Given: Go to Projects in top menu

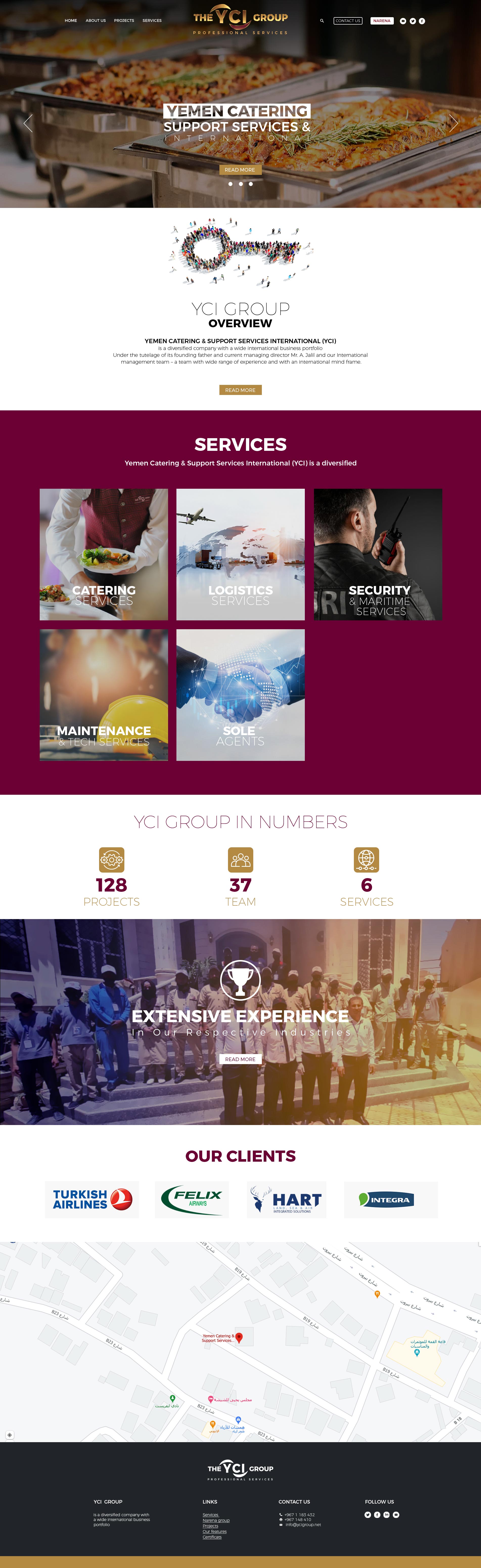Looking at the screenshot, I should (x=124, y=21).
